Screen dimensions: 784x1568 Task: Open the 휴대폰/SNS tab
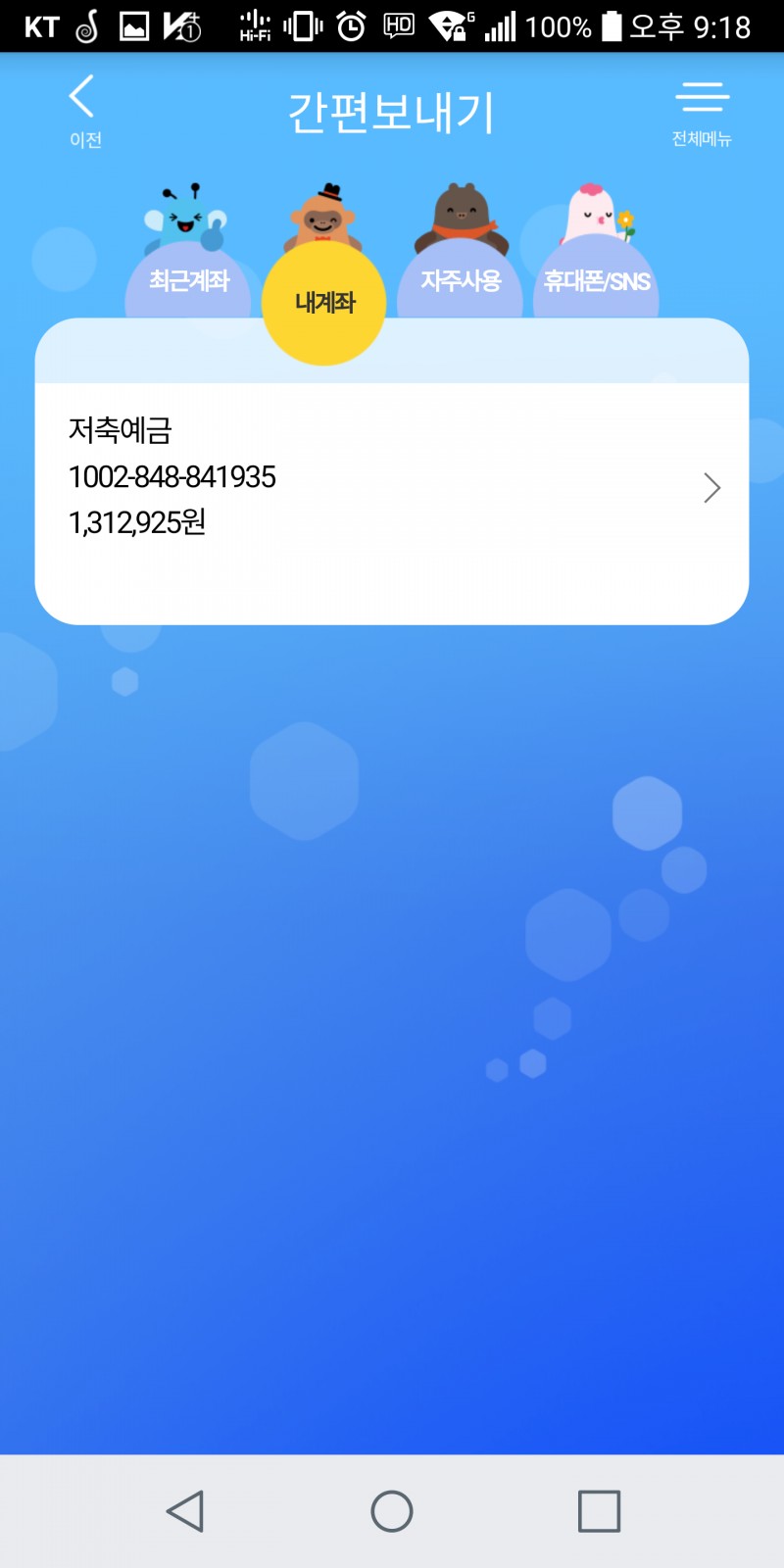pos(596,282)
